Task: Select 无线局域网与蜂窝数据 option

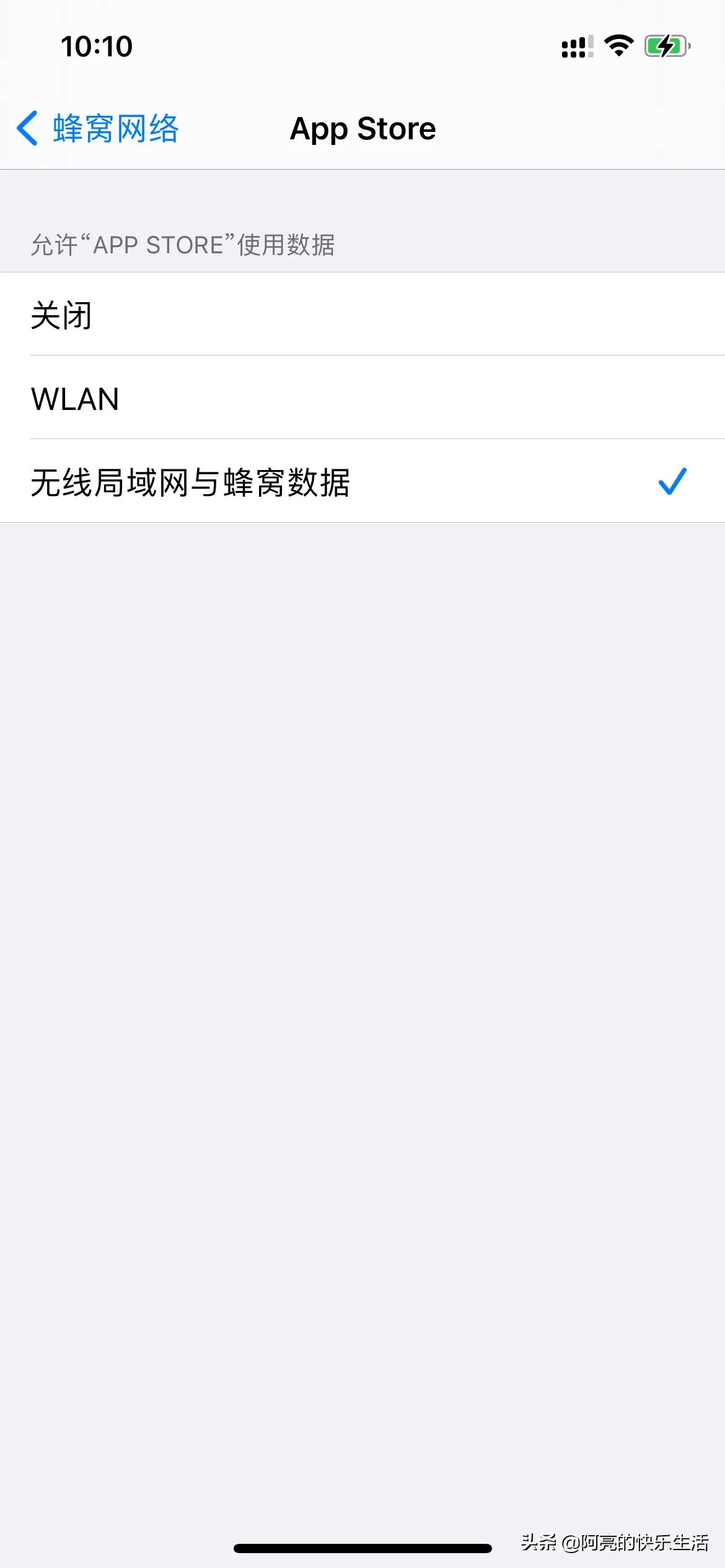Action: tap(362, 482)
